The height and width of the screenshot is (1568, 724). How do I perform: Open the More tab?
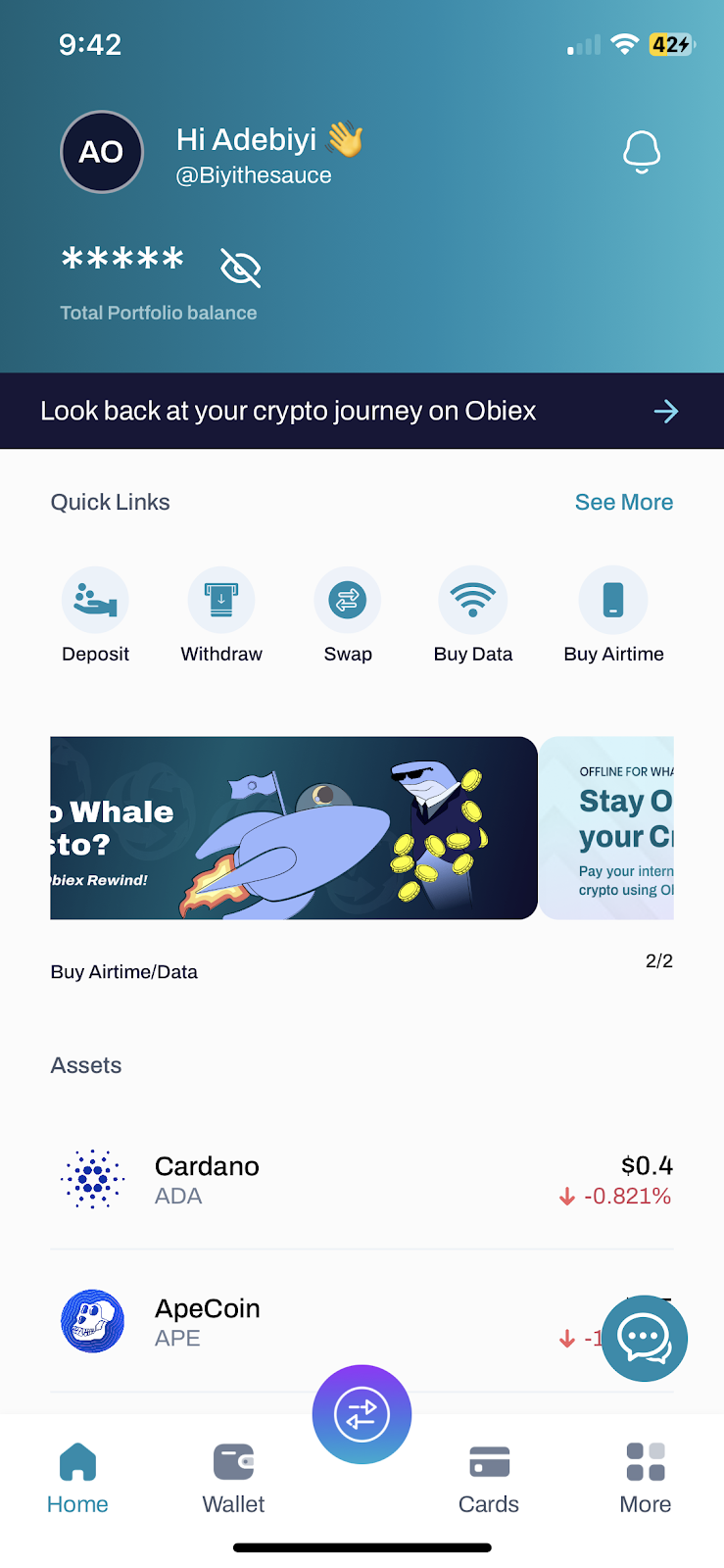click(646, 1478)
